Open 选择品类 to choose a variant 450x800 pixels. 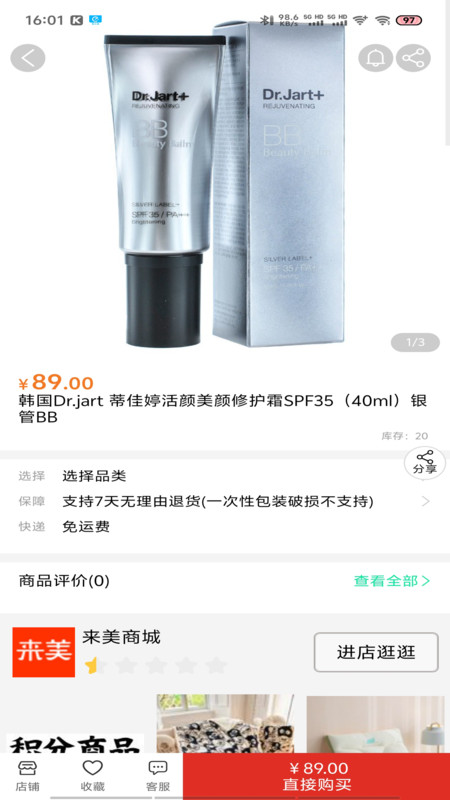[x=224, y=476]
